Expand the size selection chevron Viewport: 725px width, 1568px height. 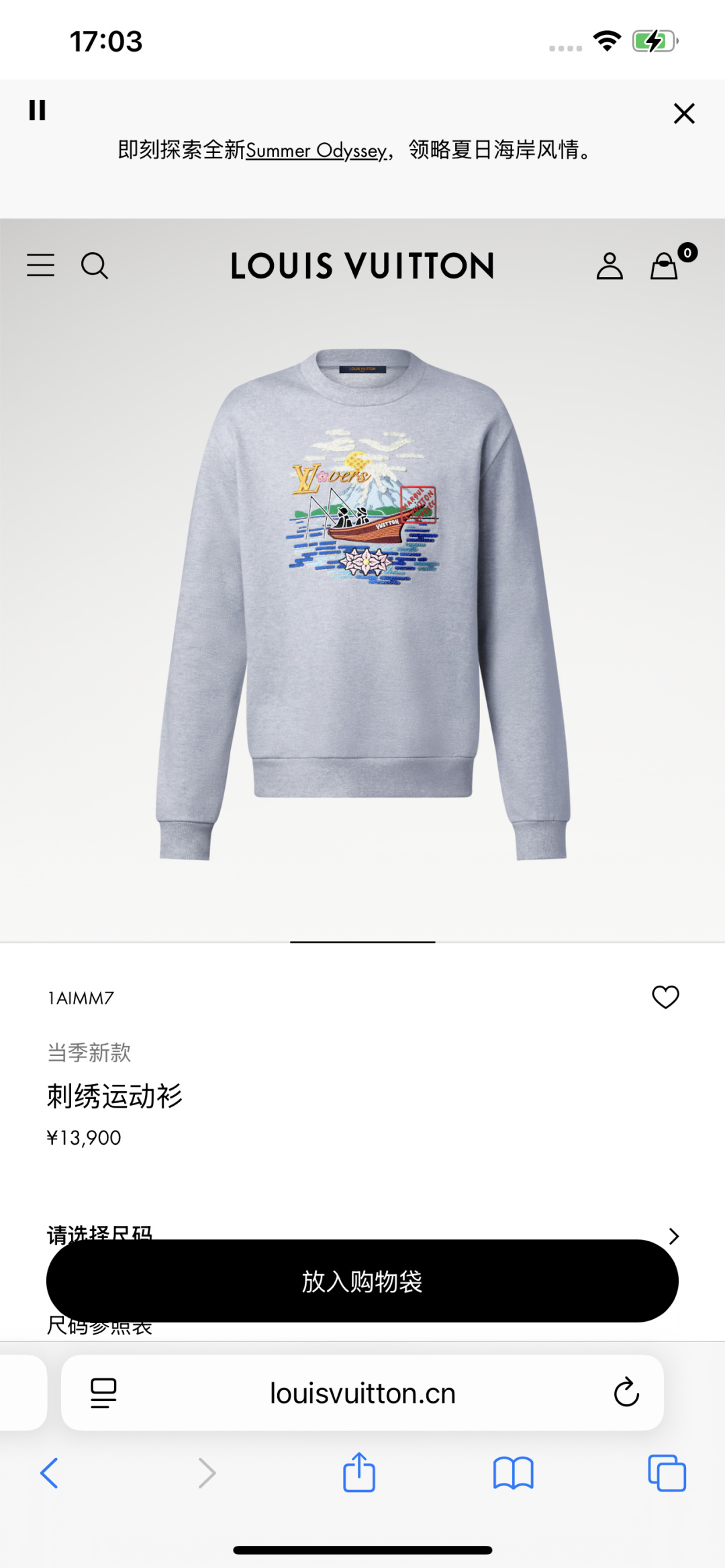point(674,1236)
